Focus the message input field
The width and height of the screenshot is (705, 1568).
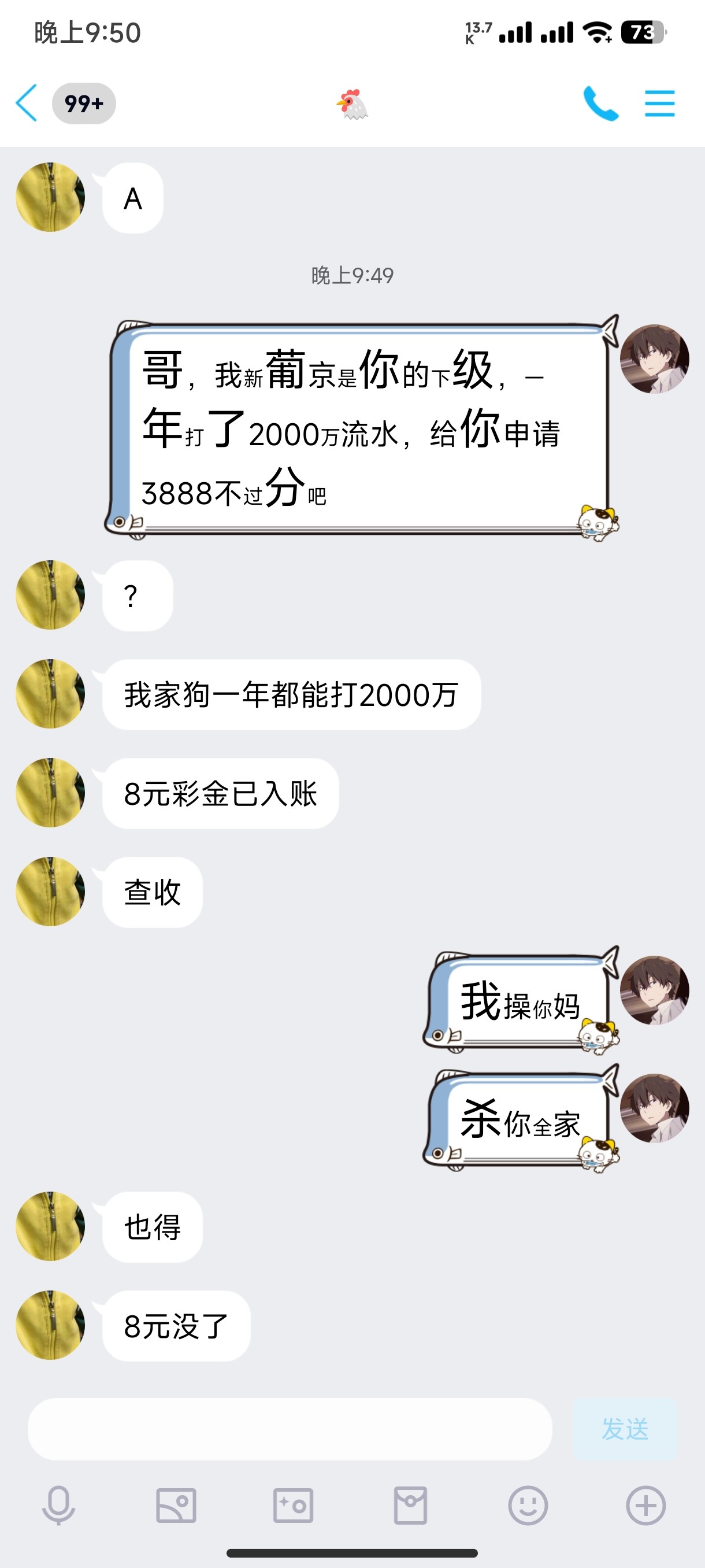point(290,1428)
